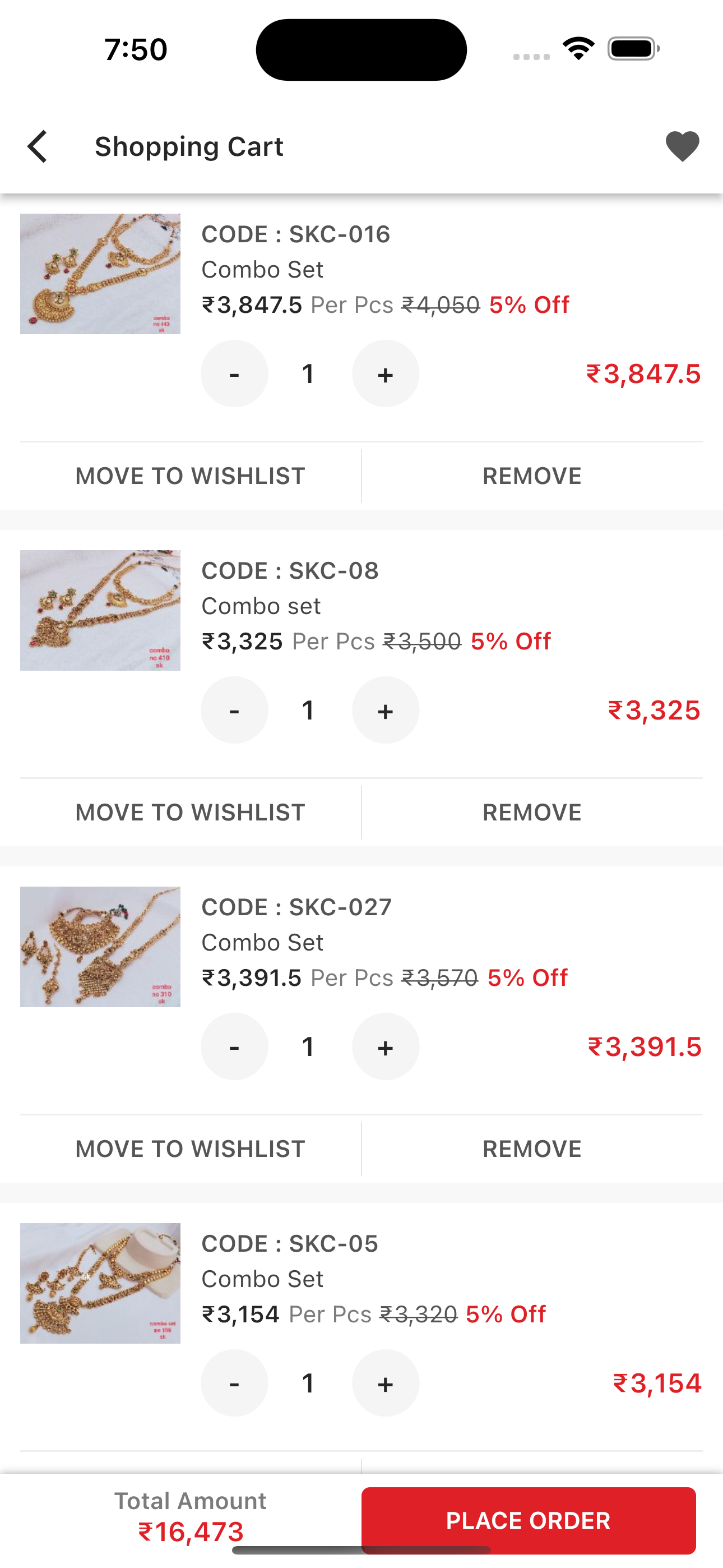Move SKC-08 to the wishlist

coord(190,811)
